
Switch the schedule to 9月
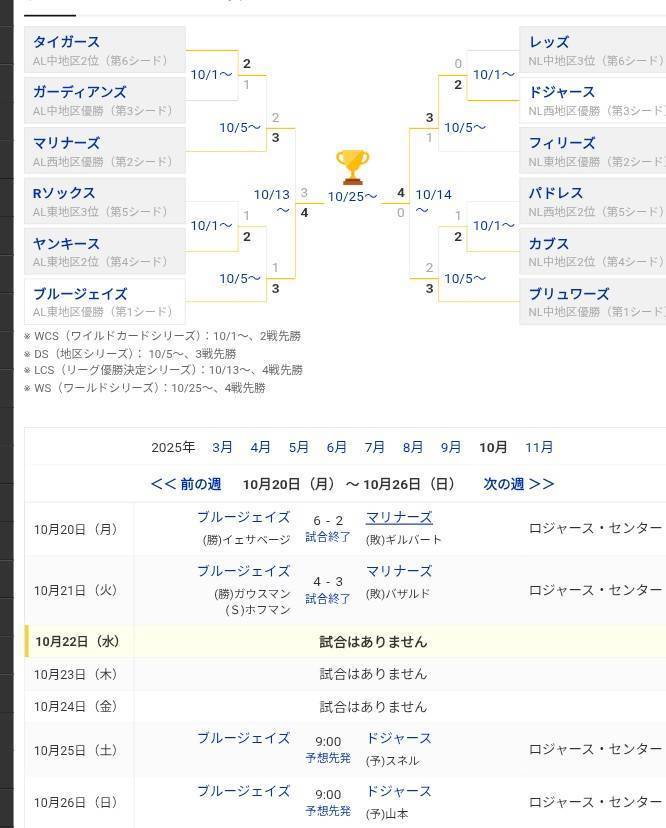point(451,448)
